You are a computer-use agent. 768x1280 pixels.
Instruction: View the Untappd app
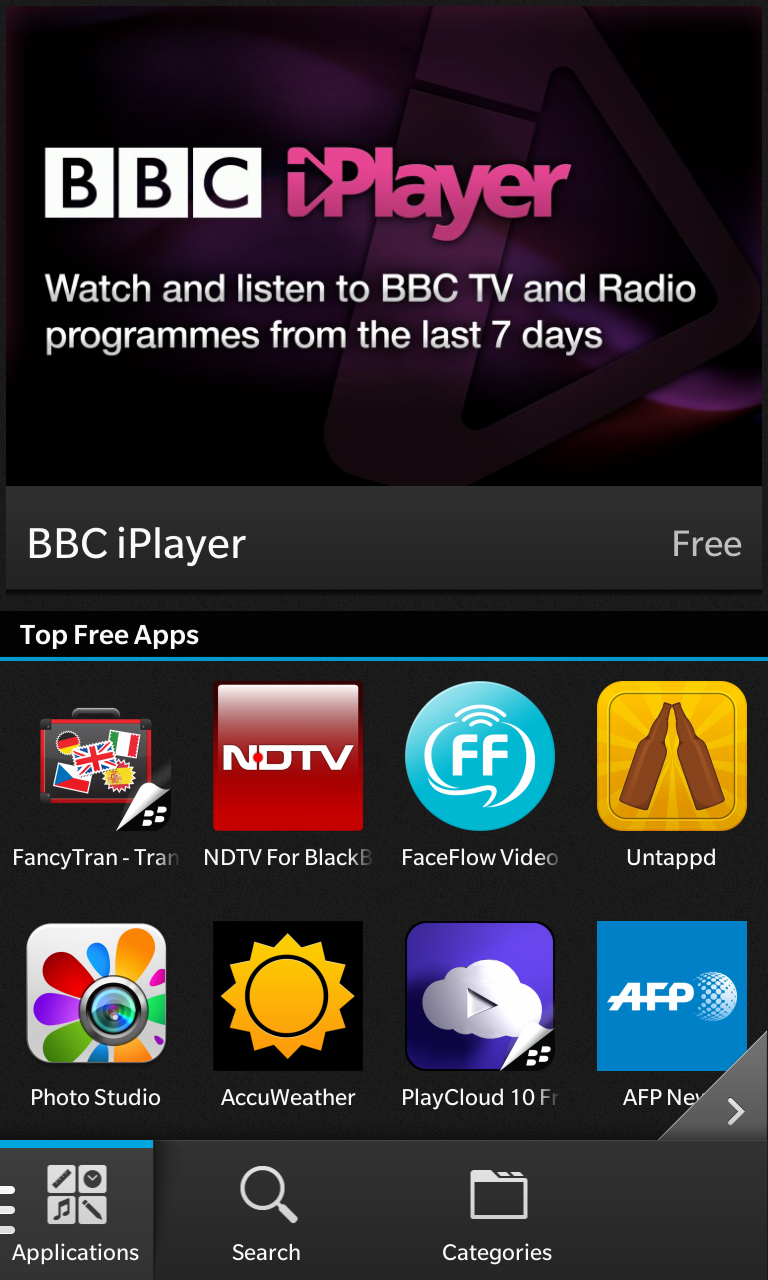click(x=671, y=757)
